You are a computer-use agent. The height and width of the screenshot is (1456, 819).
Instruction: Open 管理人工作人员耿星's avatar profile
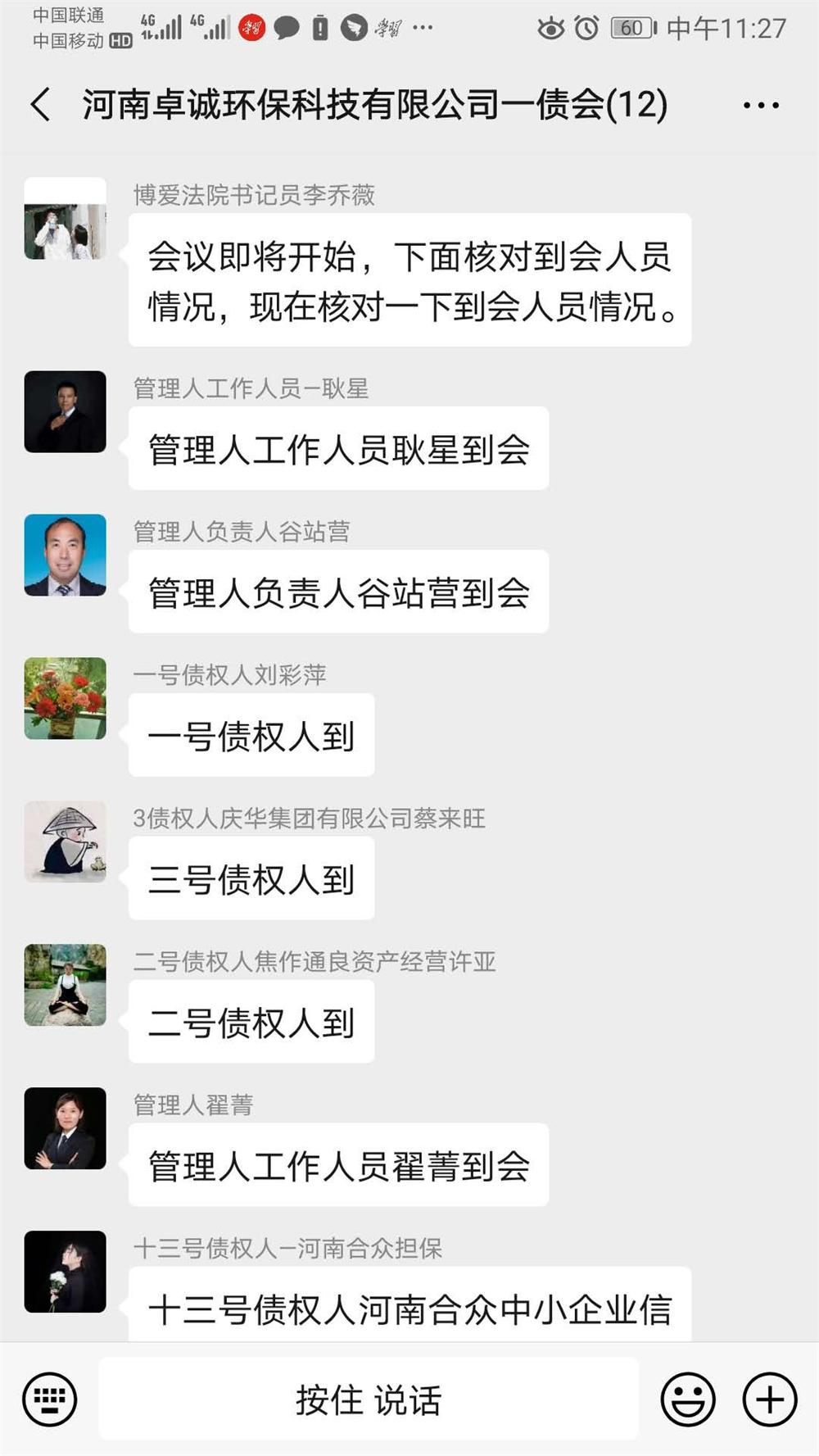[66, 411]
